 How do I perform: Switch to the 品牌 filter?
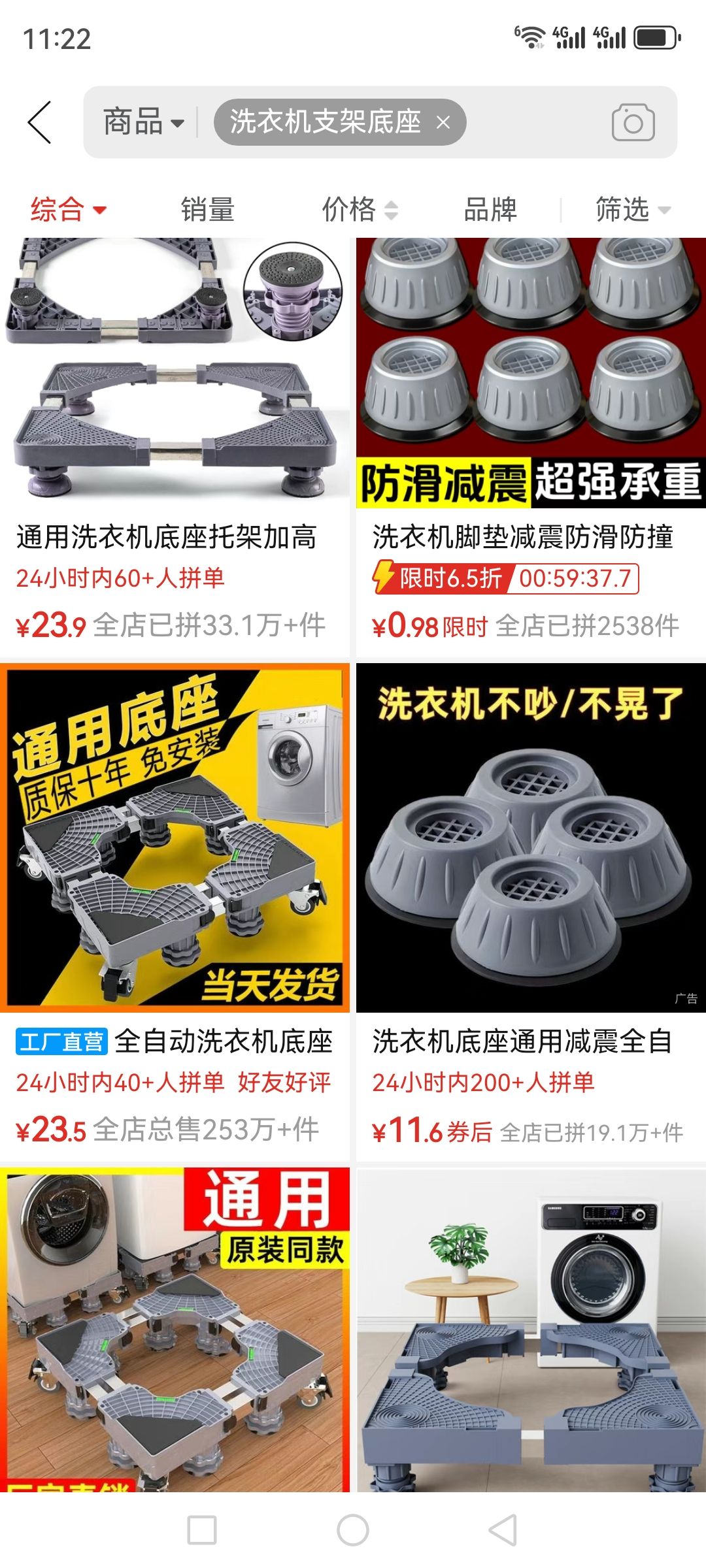coord(490,210)
